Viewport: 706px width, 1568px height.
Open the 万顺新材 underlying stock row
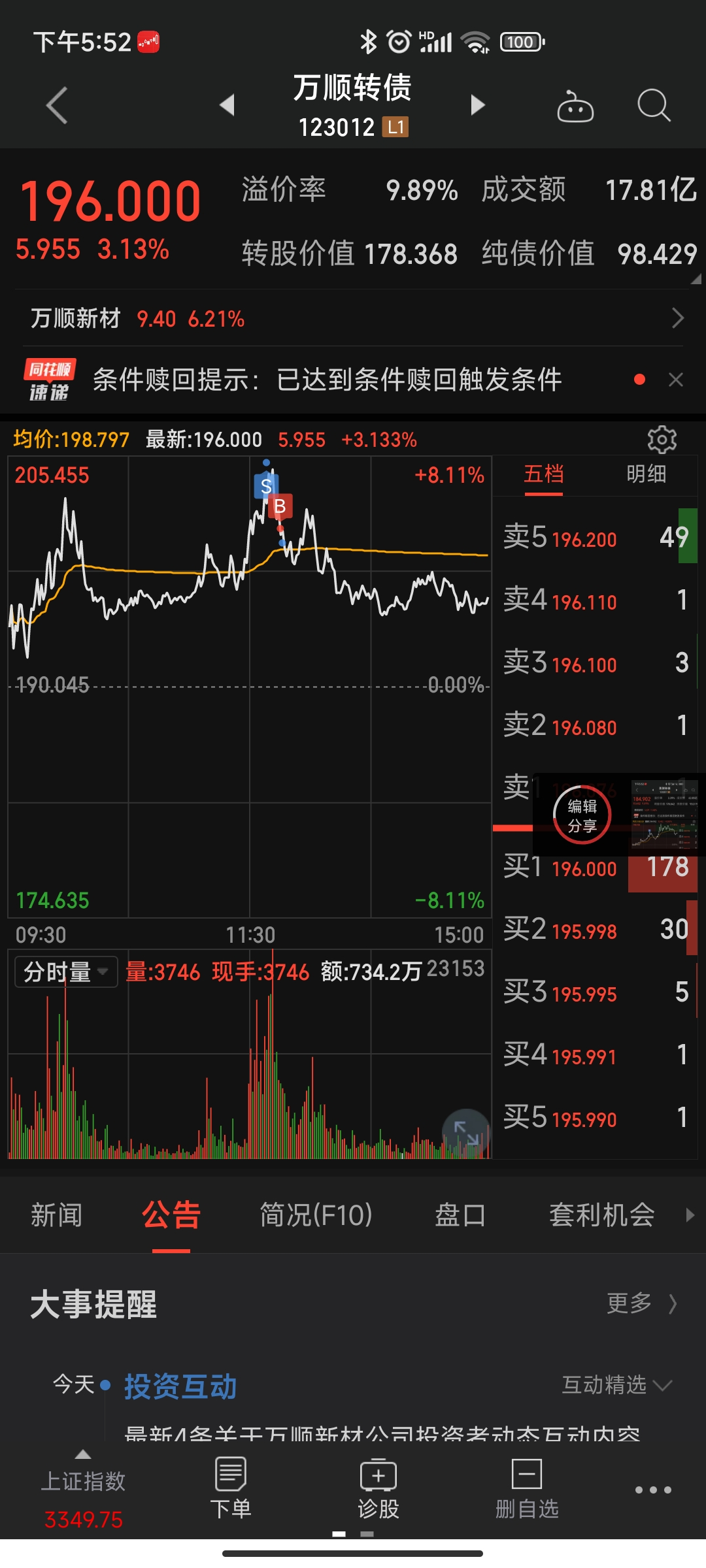pos(353,319)
